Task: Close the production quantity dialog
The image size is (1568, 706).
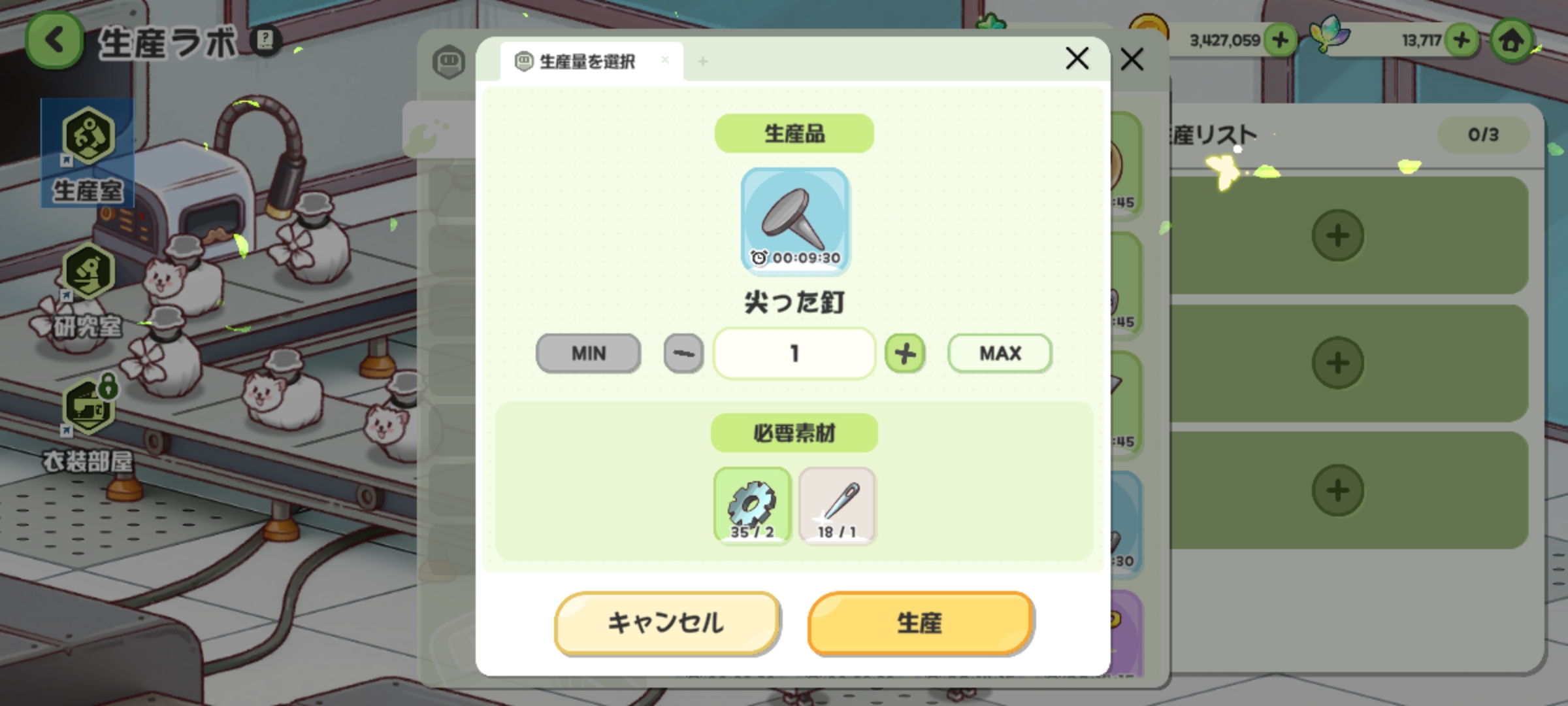Action: (1077, 59)
